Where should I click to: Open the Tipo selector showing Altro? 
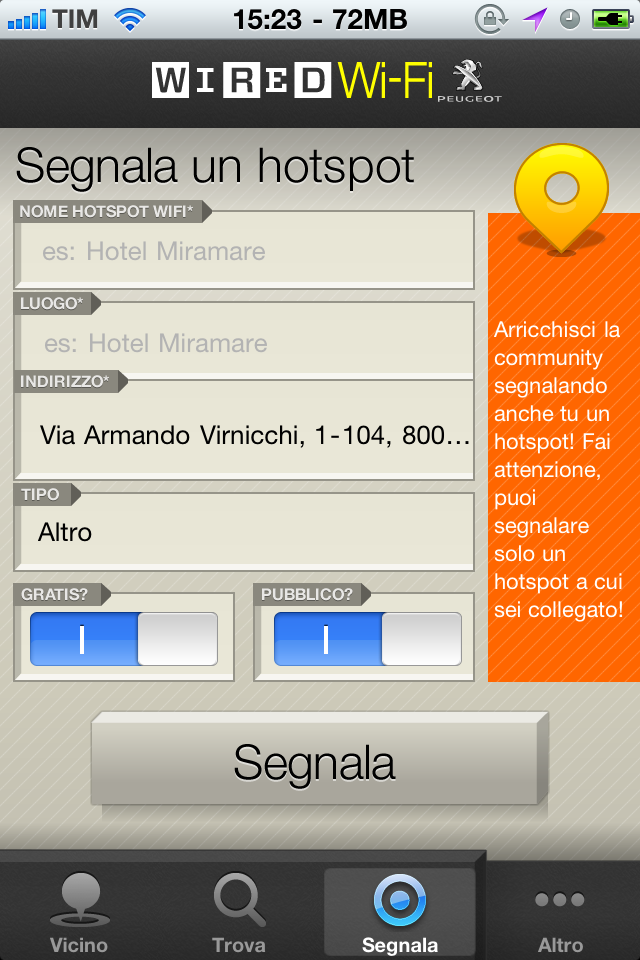(244, 532)
